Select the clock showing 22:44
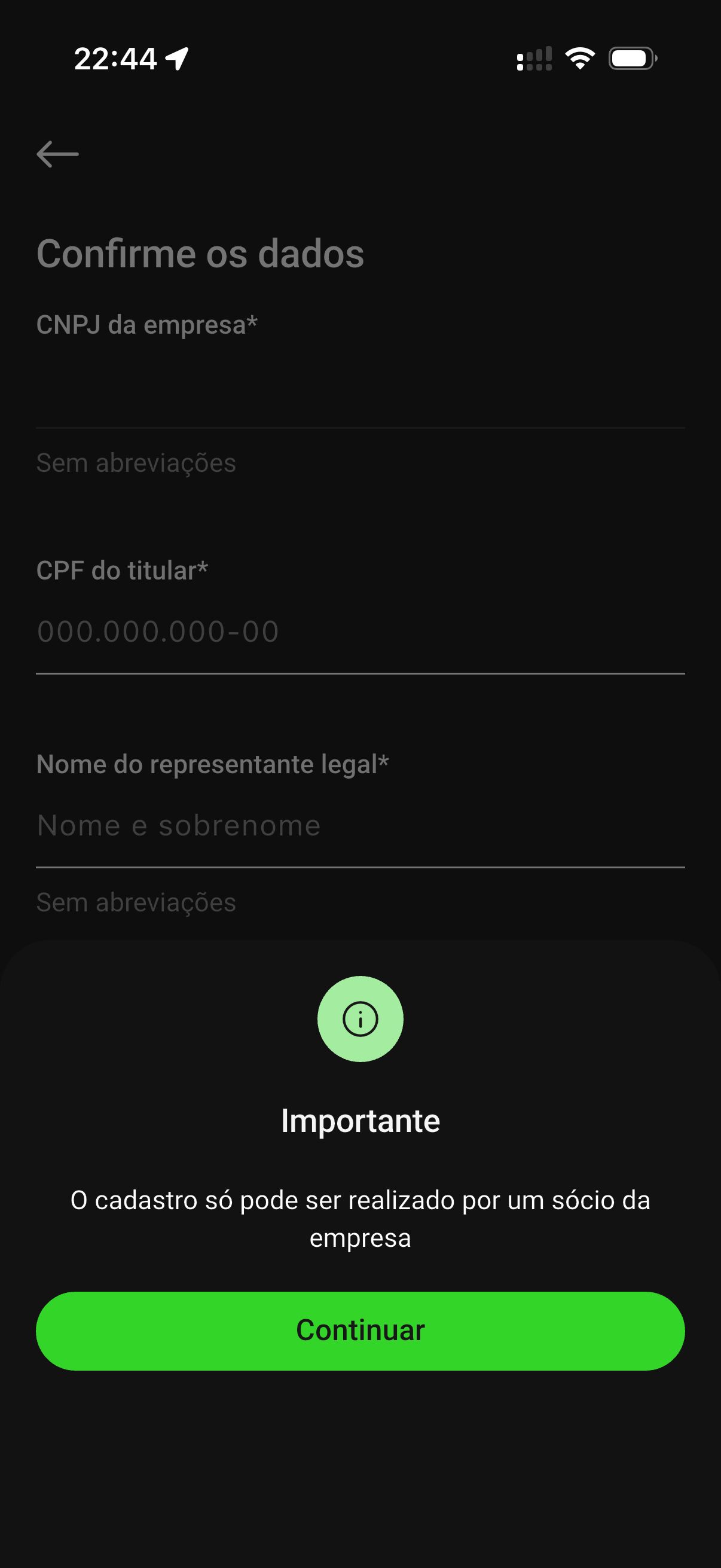721x1568 pixels. 115,58
